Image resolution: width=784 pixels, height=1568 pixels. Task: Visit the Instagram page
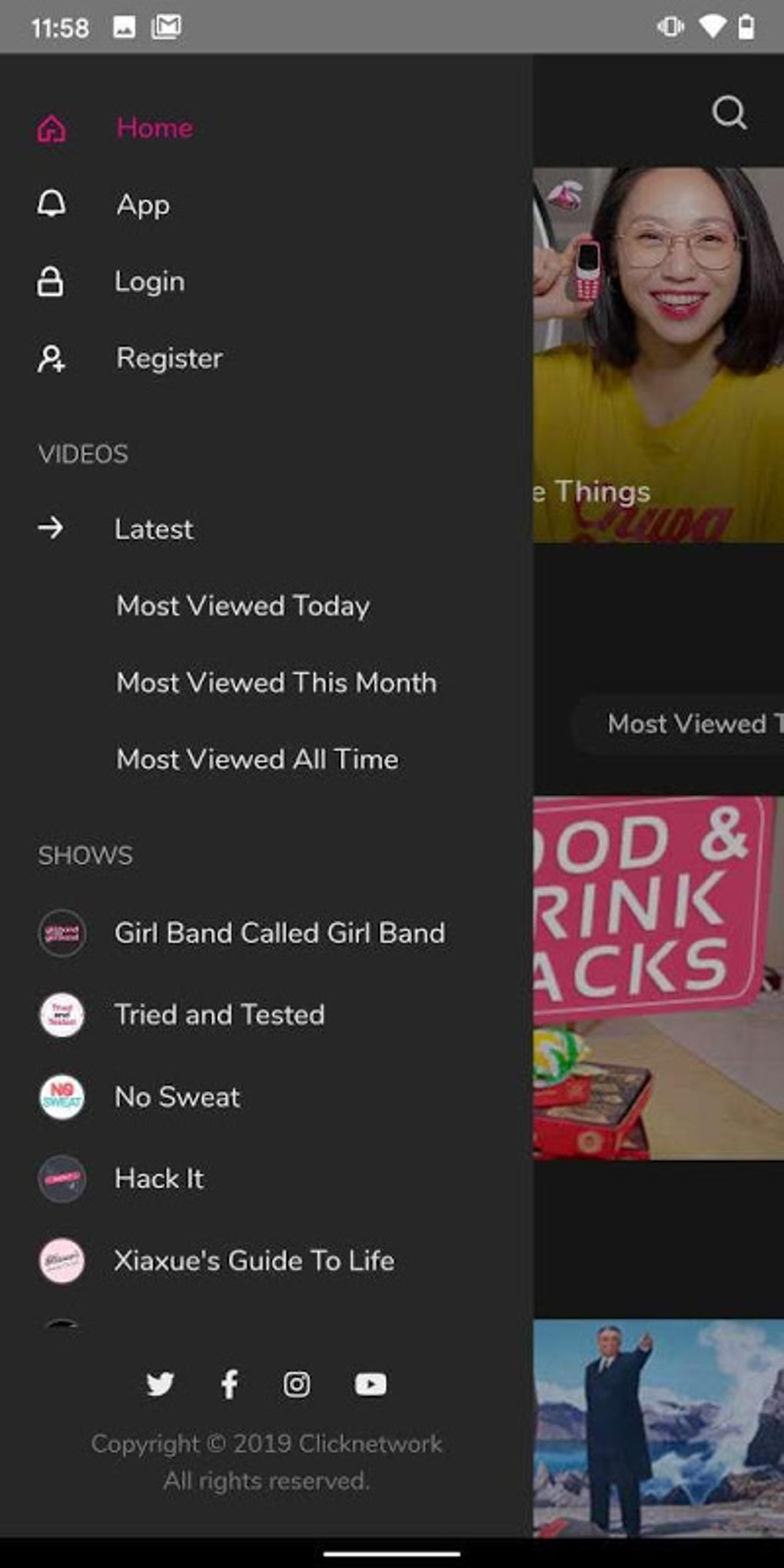(x=297, y=1384)
